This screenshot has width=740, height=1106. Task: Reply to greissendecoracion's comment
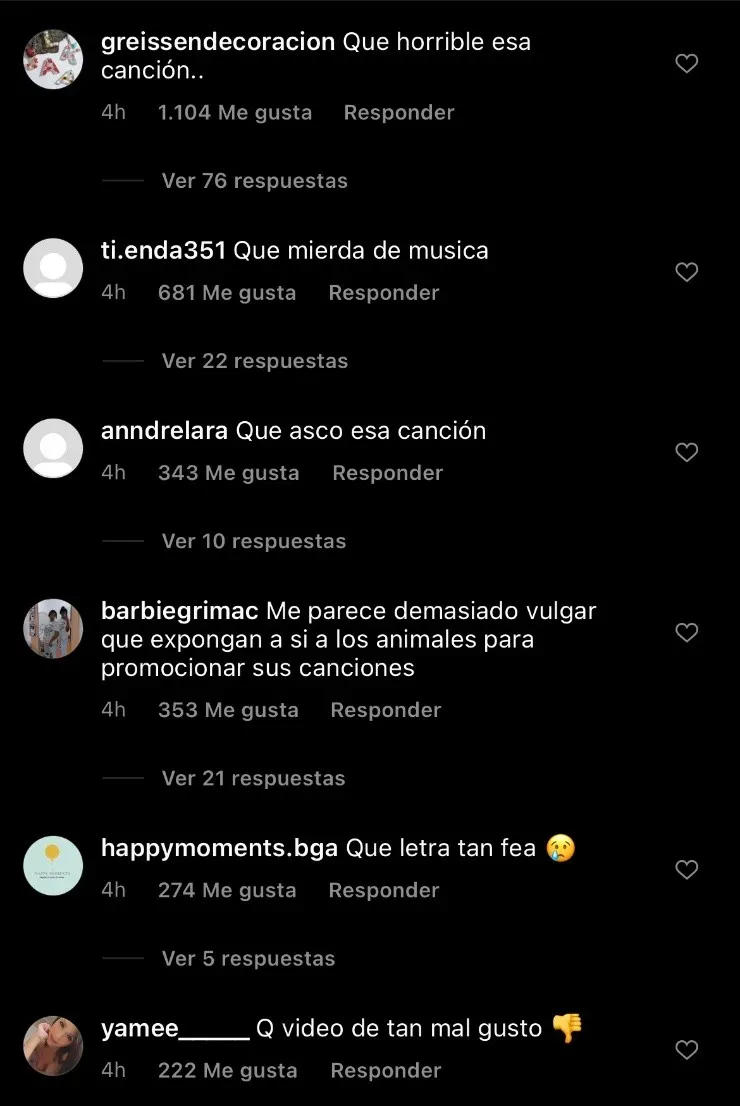click(399, 113)
